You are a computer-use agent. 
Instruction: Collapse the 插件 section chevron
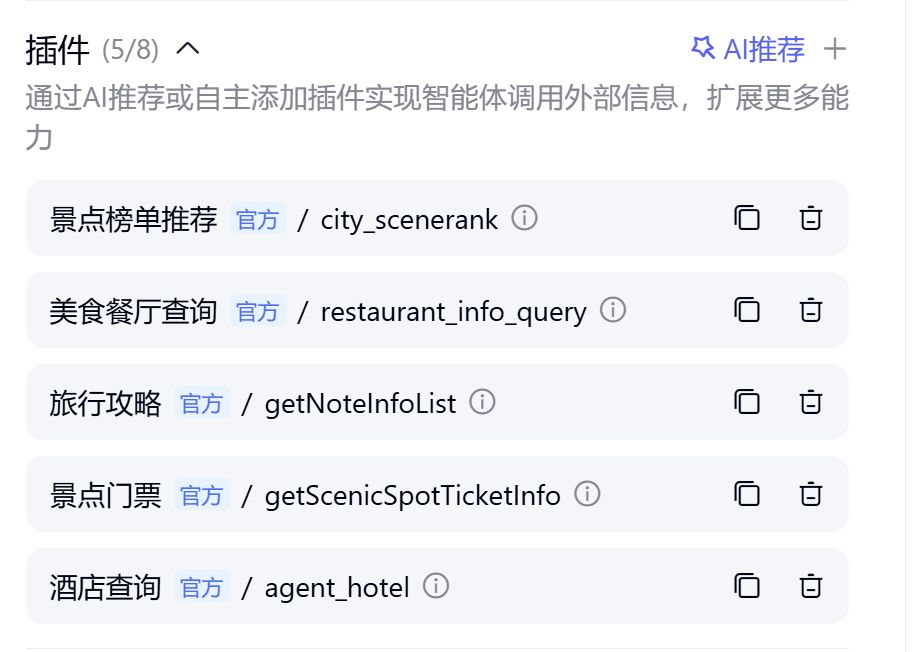point(187,48)
